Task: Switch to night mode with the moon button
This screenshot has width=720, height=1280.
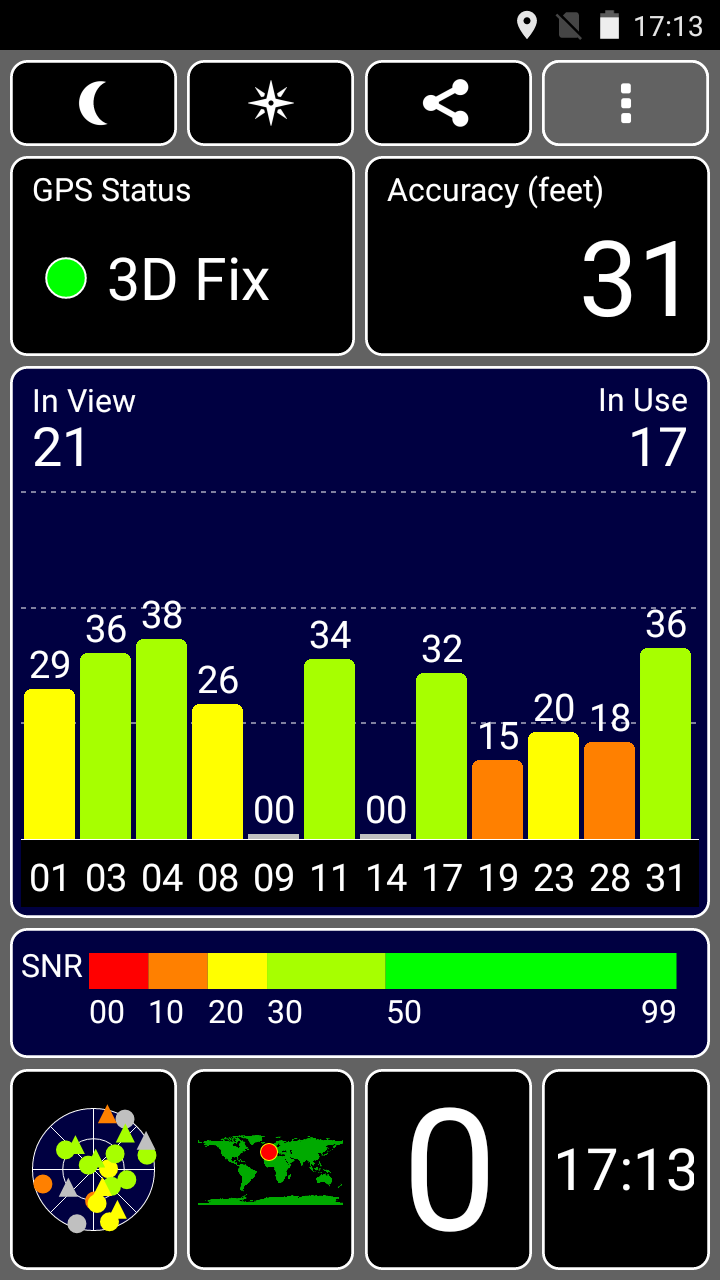Action: (94, 103)
